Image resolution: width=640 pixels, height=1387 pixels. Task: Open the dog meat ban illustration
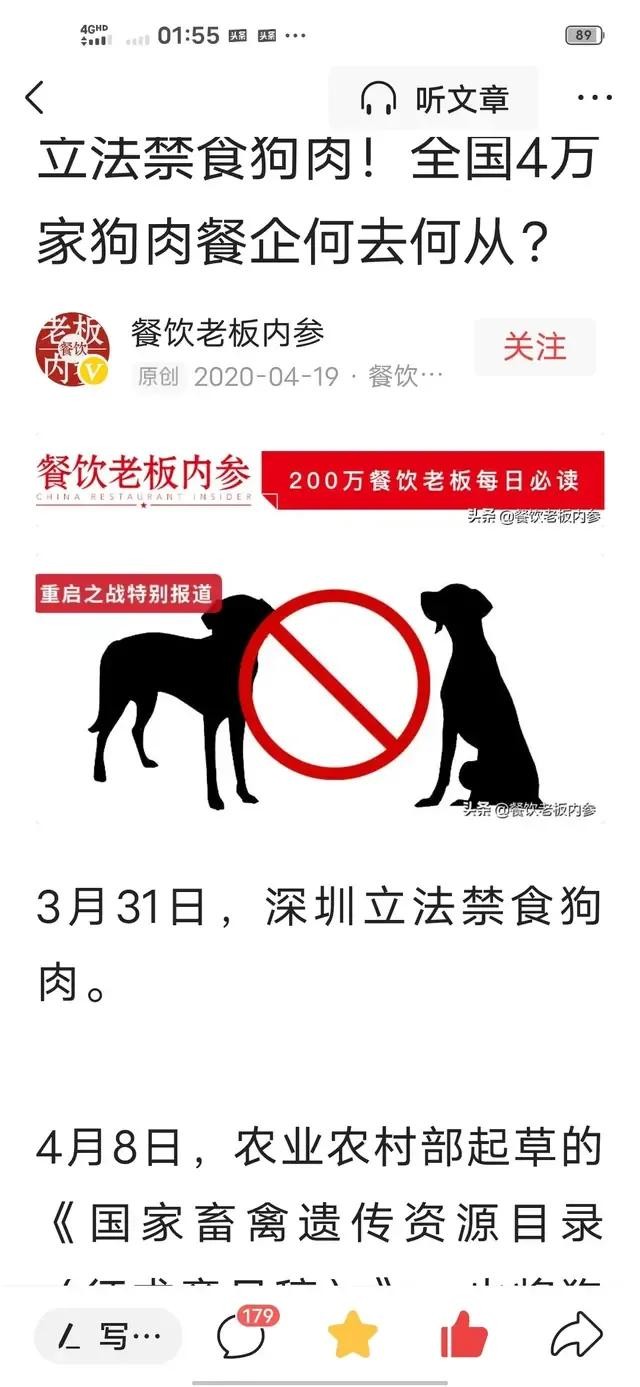[x=320, y=692]
